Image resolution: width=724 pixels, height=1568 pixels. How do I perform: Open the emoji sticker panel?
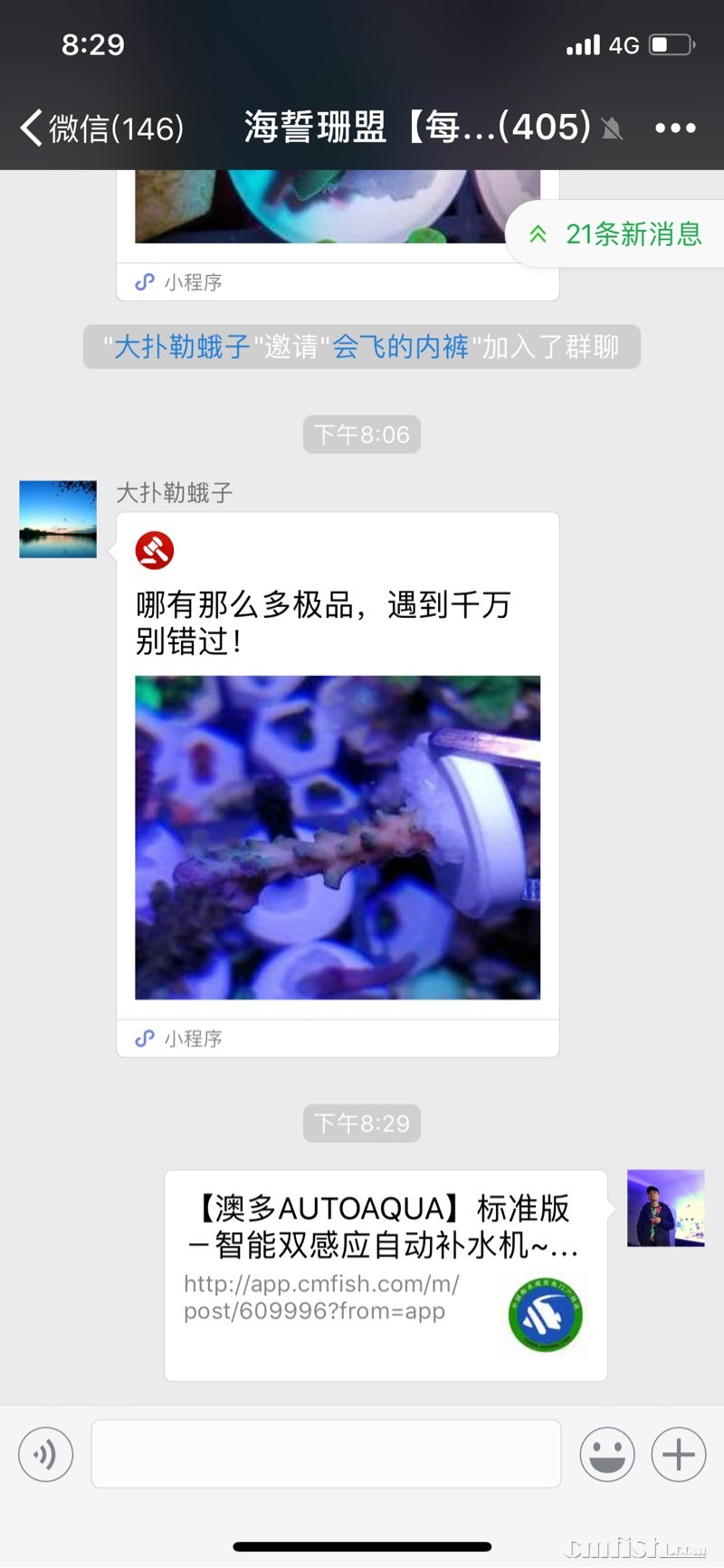point(606,1455)
